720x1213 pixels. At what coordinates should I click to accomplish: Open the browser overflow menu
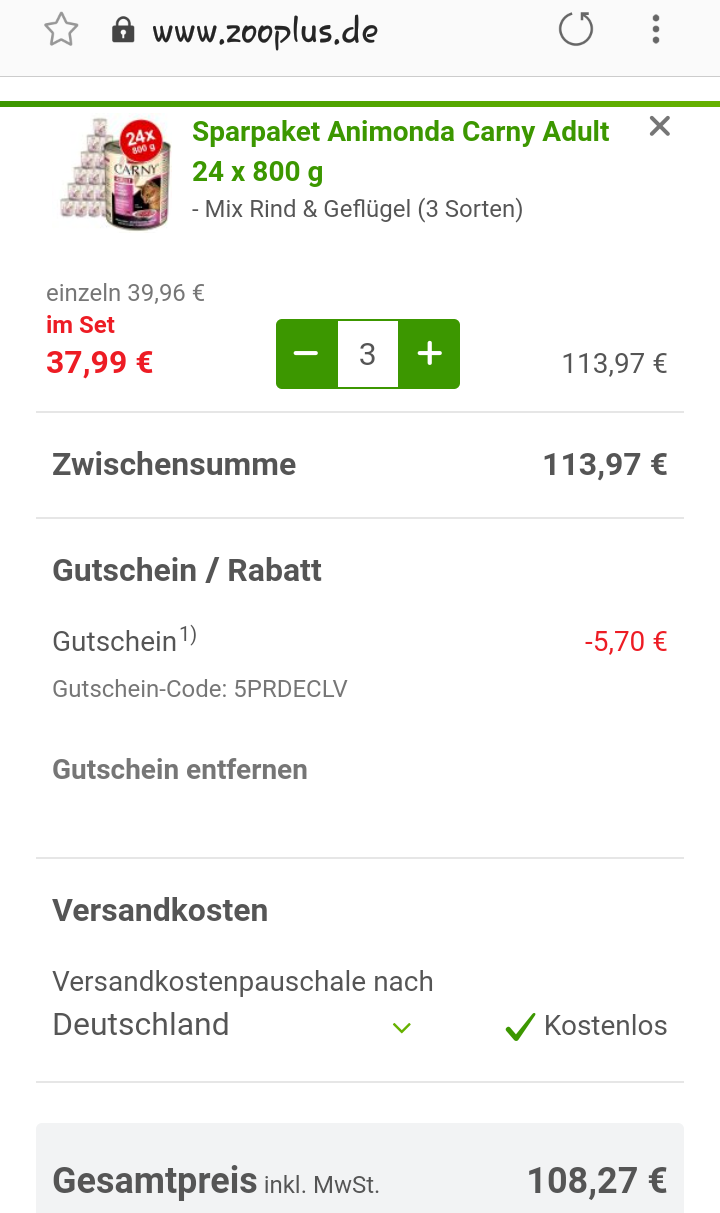(656, 29)
